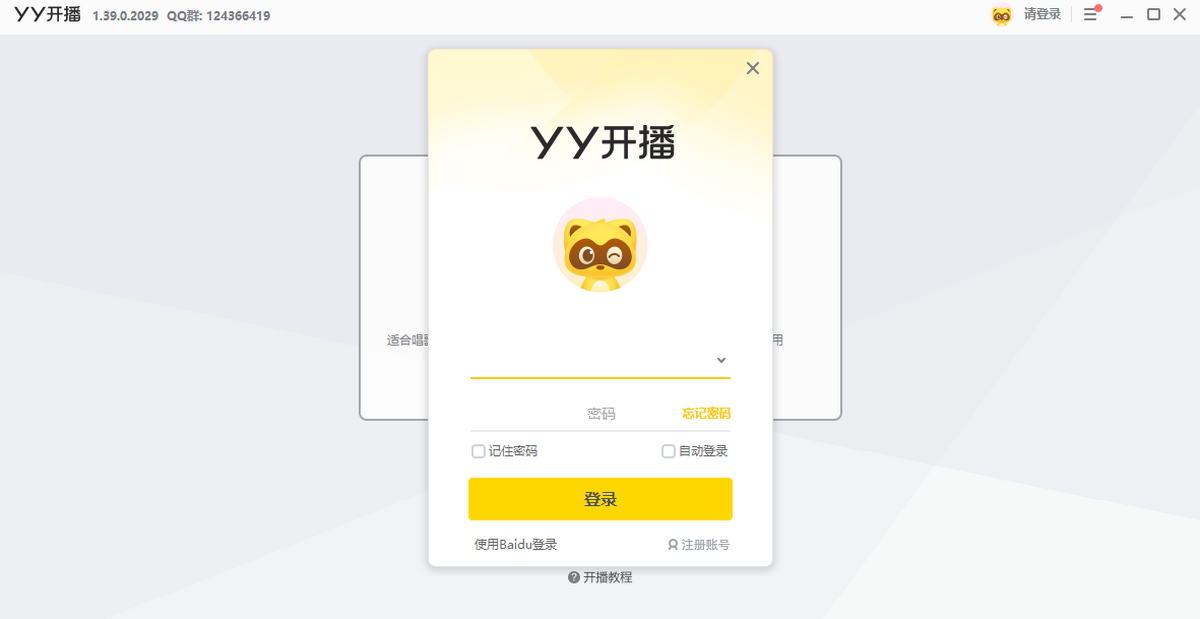Focus the account input field
This screenshot has width=1200, height=619.
click(x=590, y=360)
